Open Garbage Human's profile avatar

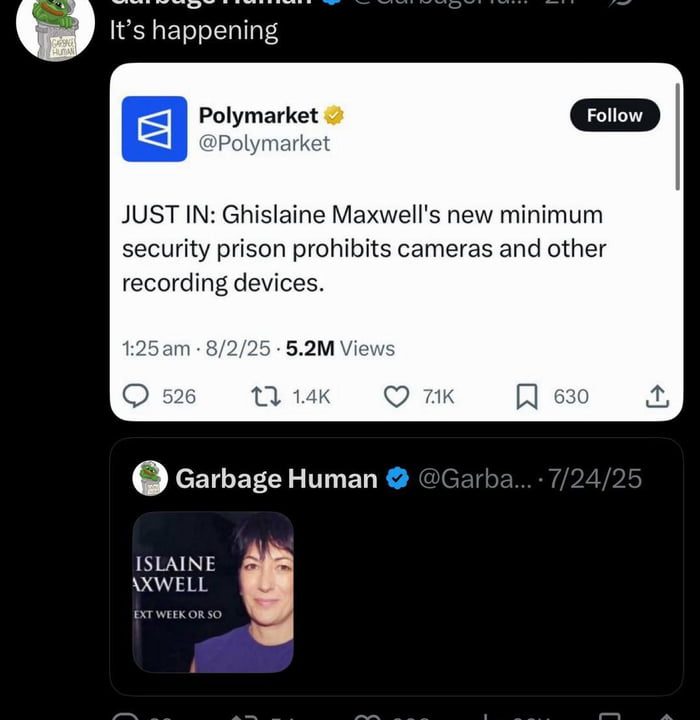point(50,28)
